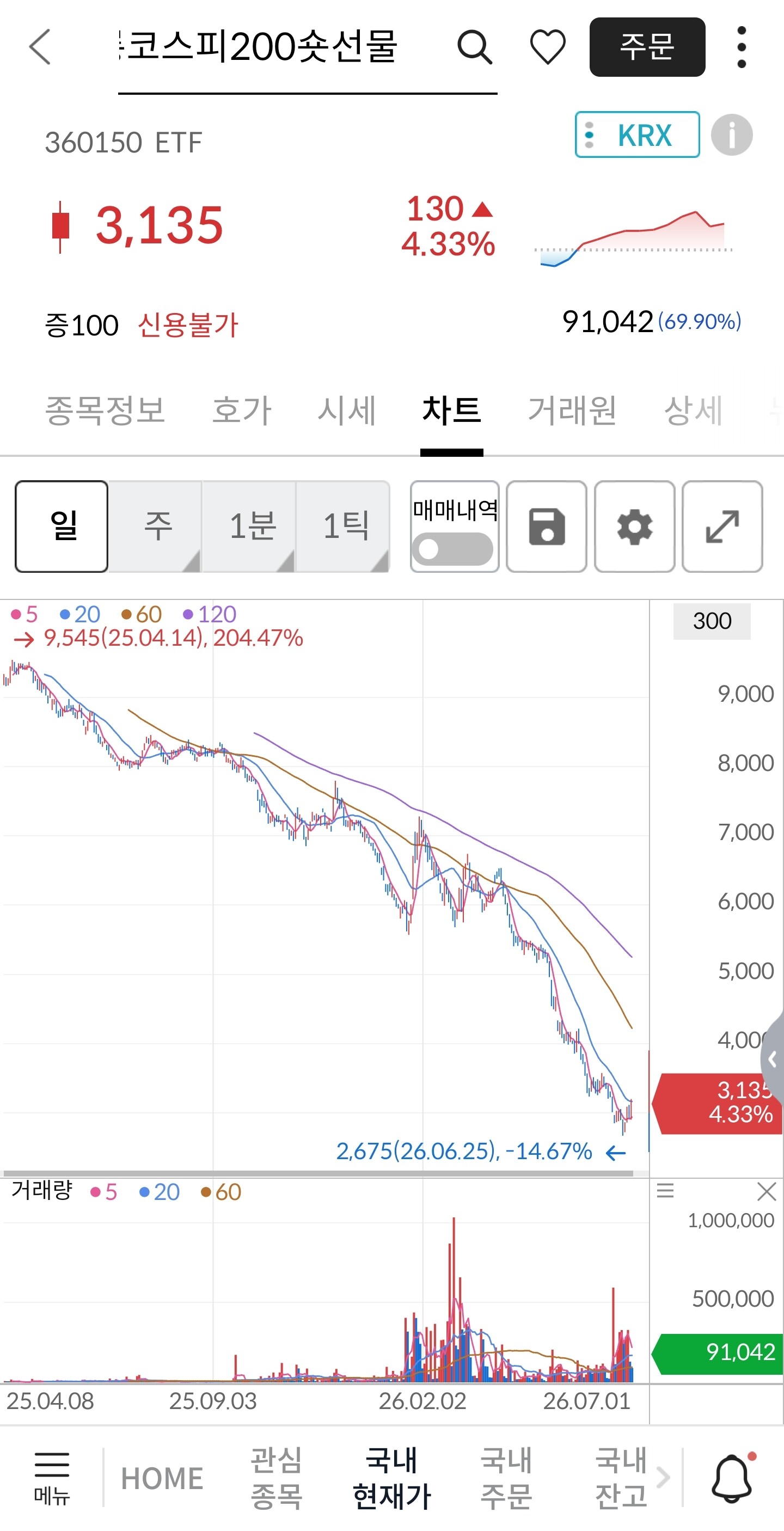Close the volume indicator panel
This screenshot has height=1531, width=784.
[x=767, y=1192]
